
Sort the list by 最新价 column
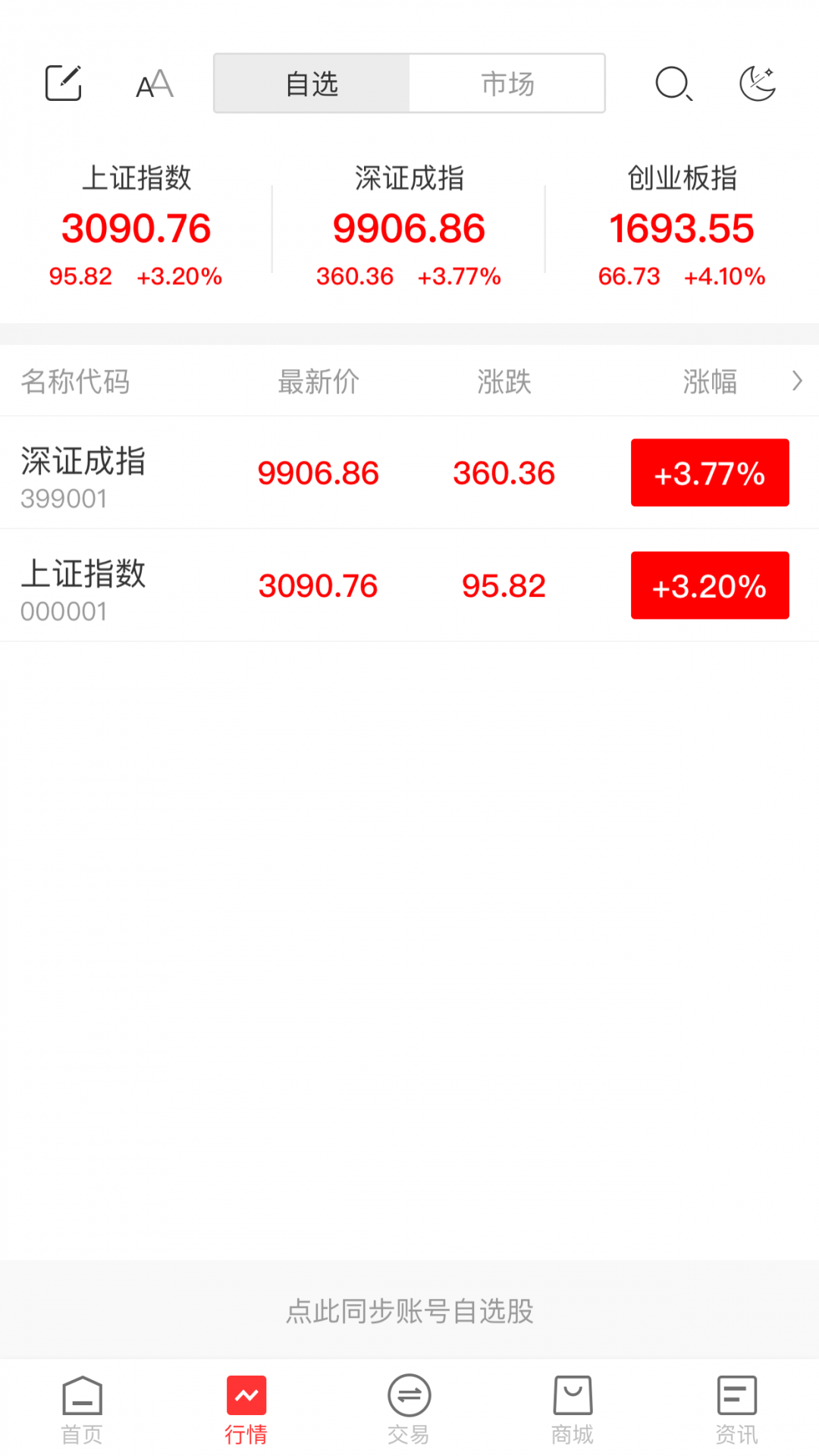(x=318, y=381)
